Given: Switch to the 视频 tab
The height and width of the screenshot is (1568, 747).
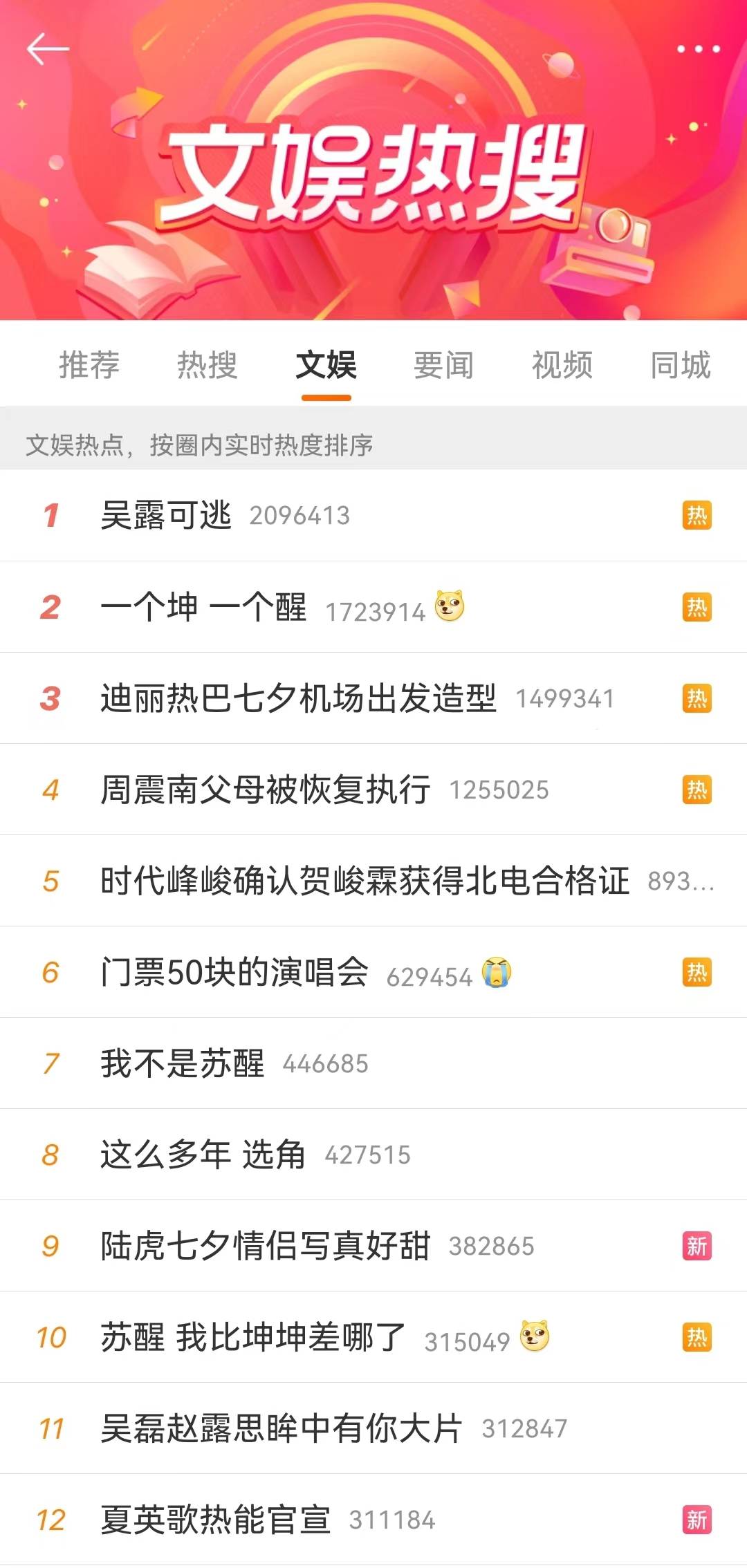Looking at the screenshot, I should [x=562, y=366].
